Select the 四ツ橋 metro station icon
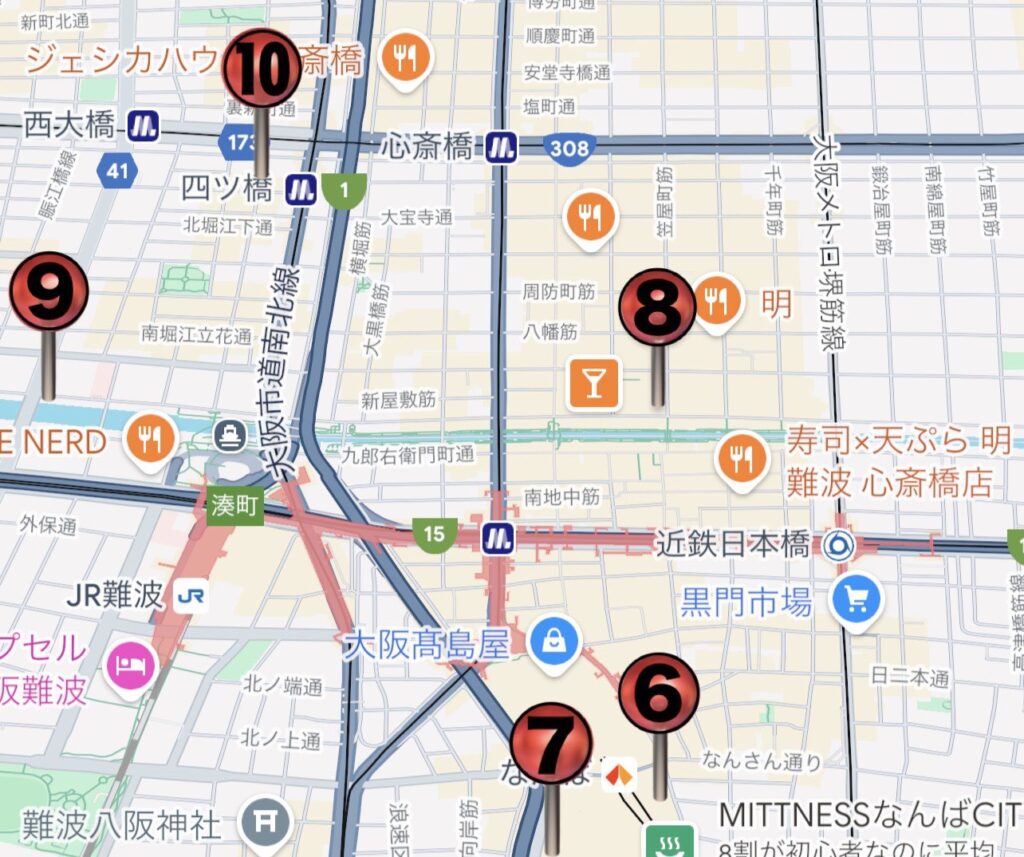 (x=299, y=188)
